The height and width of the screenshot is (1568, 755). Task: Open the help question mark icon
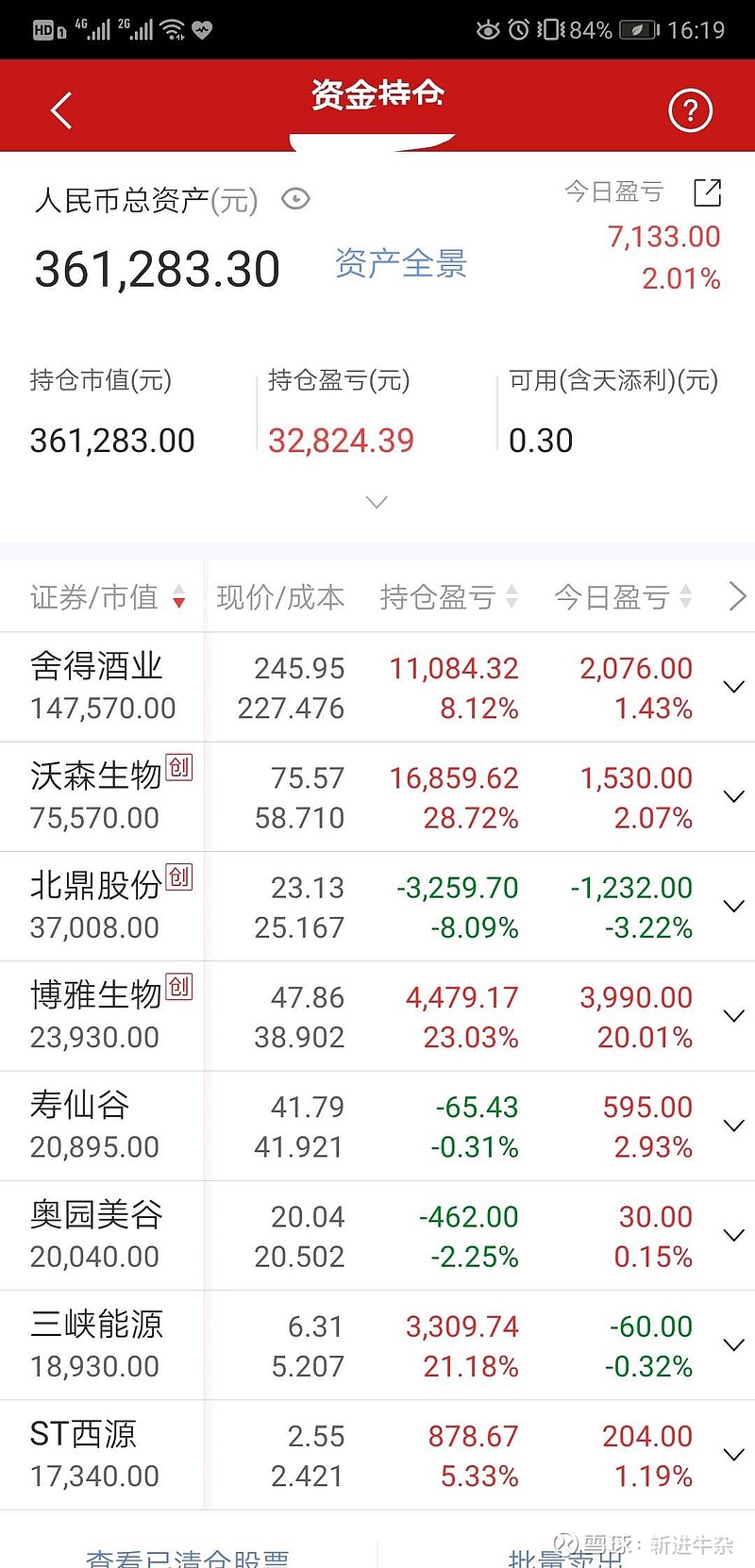coord(691,109)
